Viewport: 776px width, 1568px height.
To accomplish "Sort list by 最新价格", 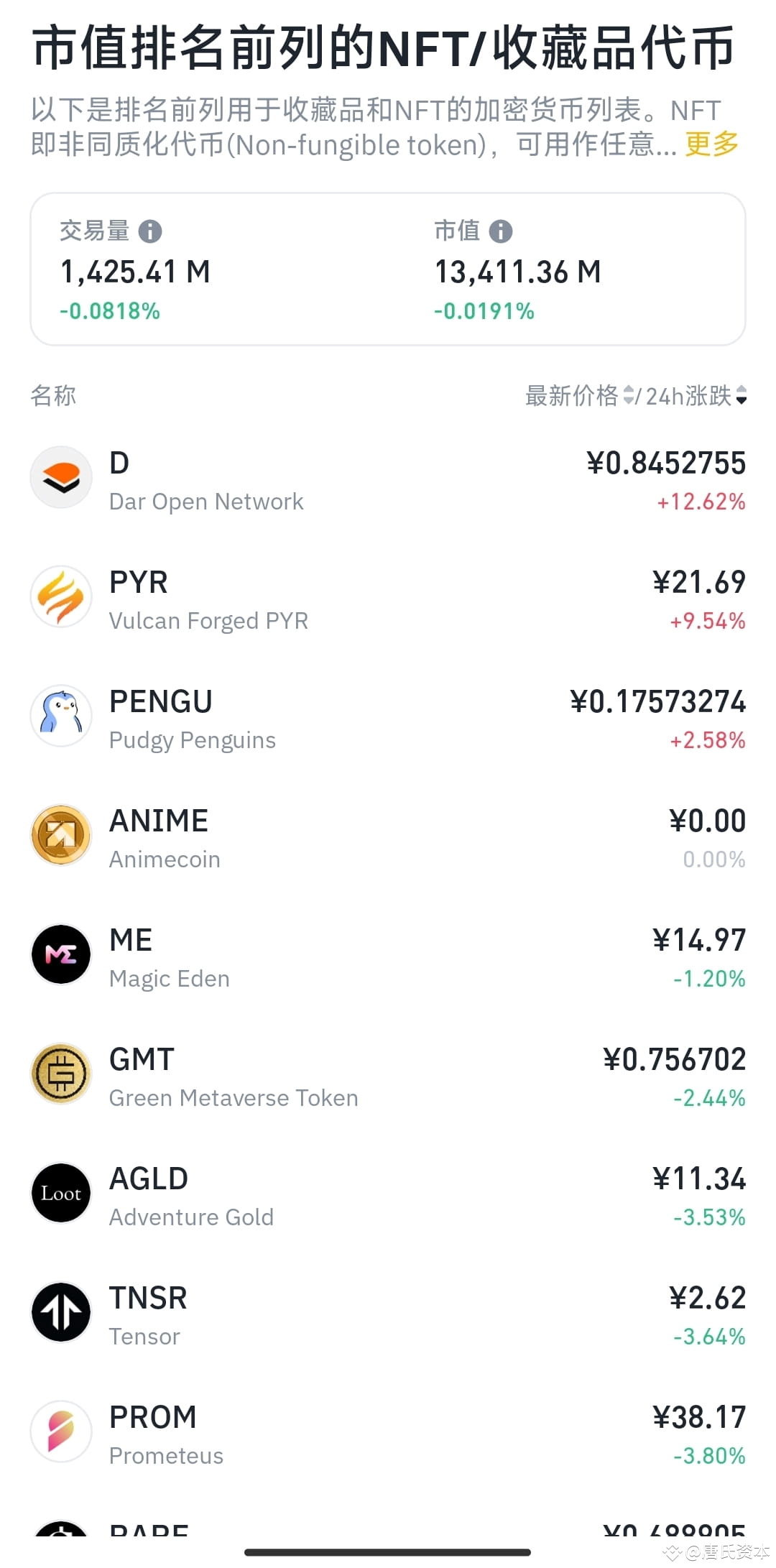I will pyautogui.click(x=579, y=395).
